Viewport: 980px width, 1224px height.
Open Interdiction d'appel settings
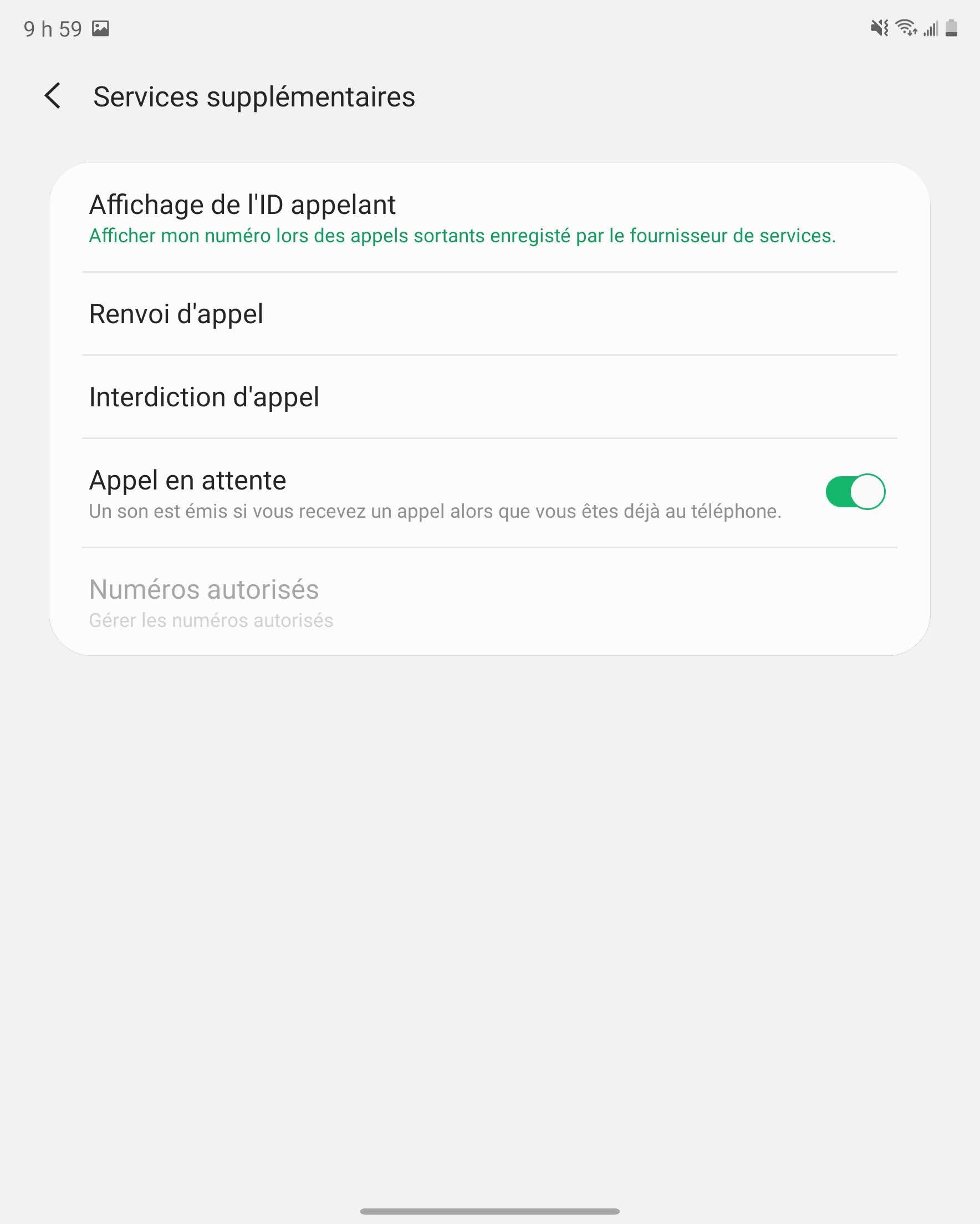[x=205, y=397]
